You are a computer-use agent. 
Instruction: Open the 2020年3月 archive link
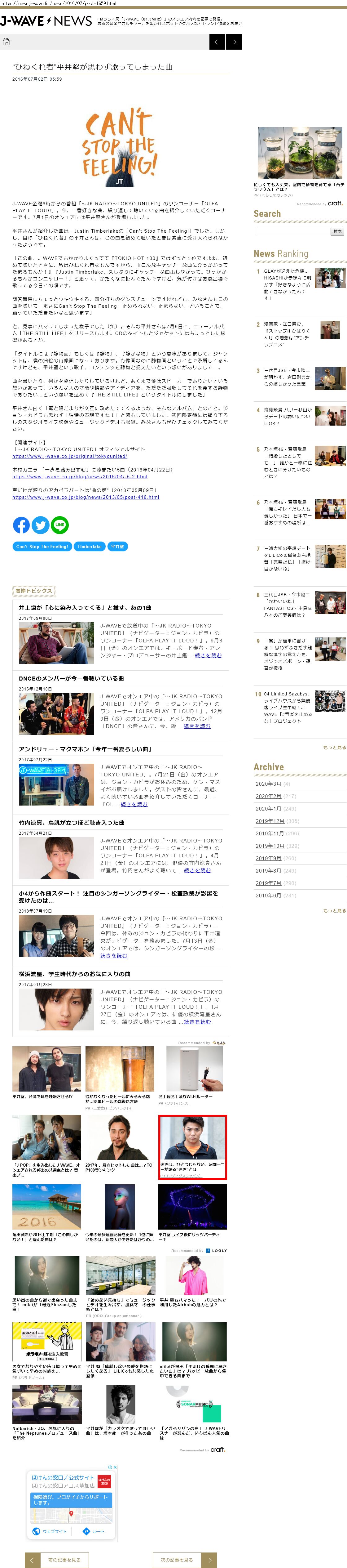[x=269, y=784]
